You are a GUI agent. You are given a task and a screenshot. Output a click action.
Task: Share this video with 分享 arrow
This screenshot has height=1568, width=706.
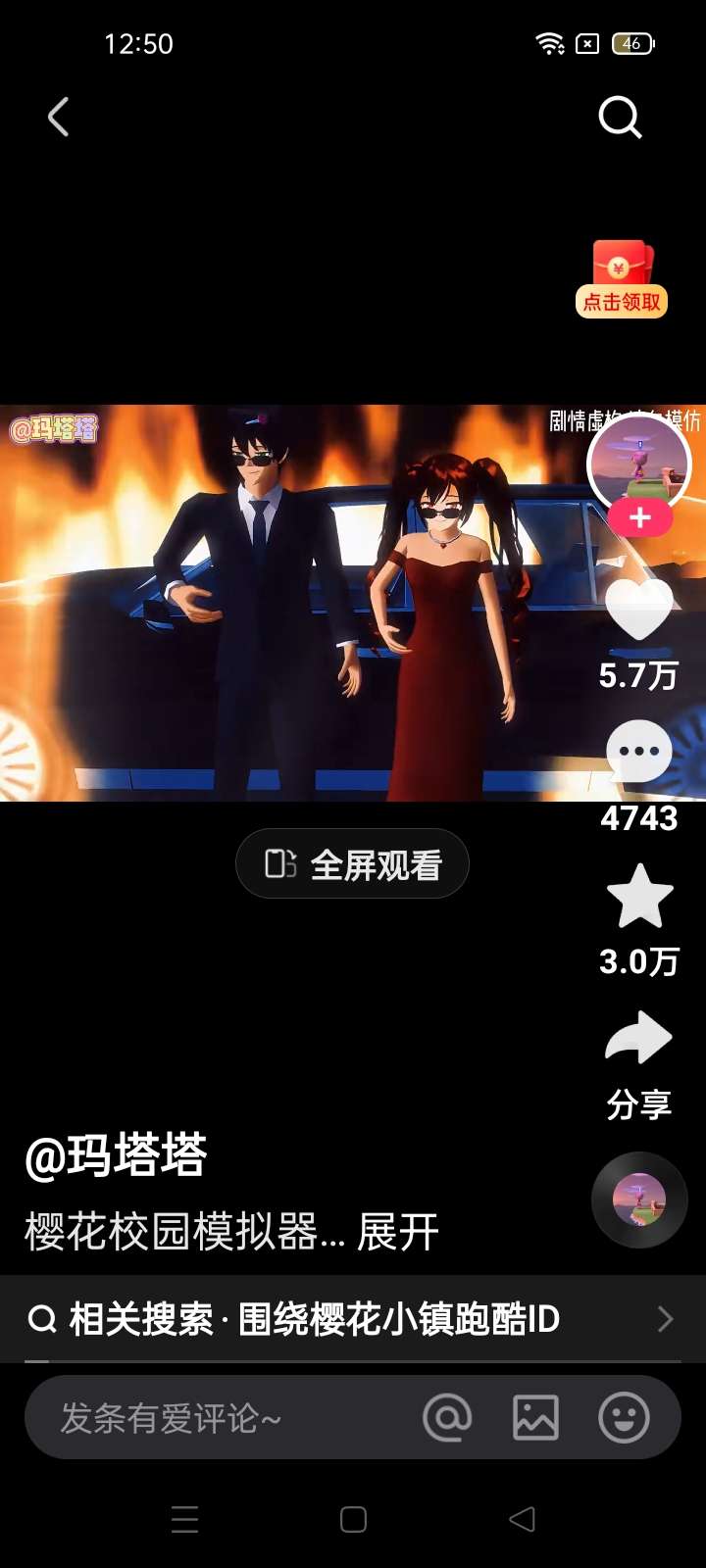(639, 1039)
